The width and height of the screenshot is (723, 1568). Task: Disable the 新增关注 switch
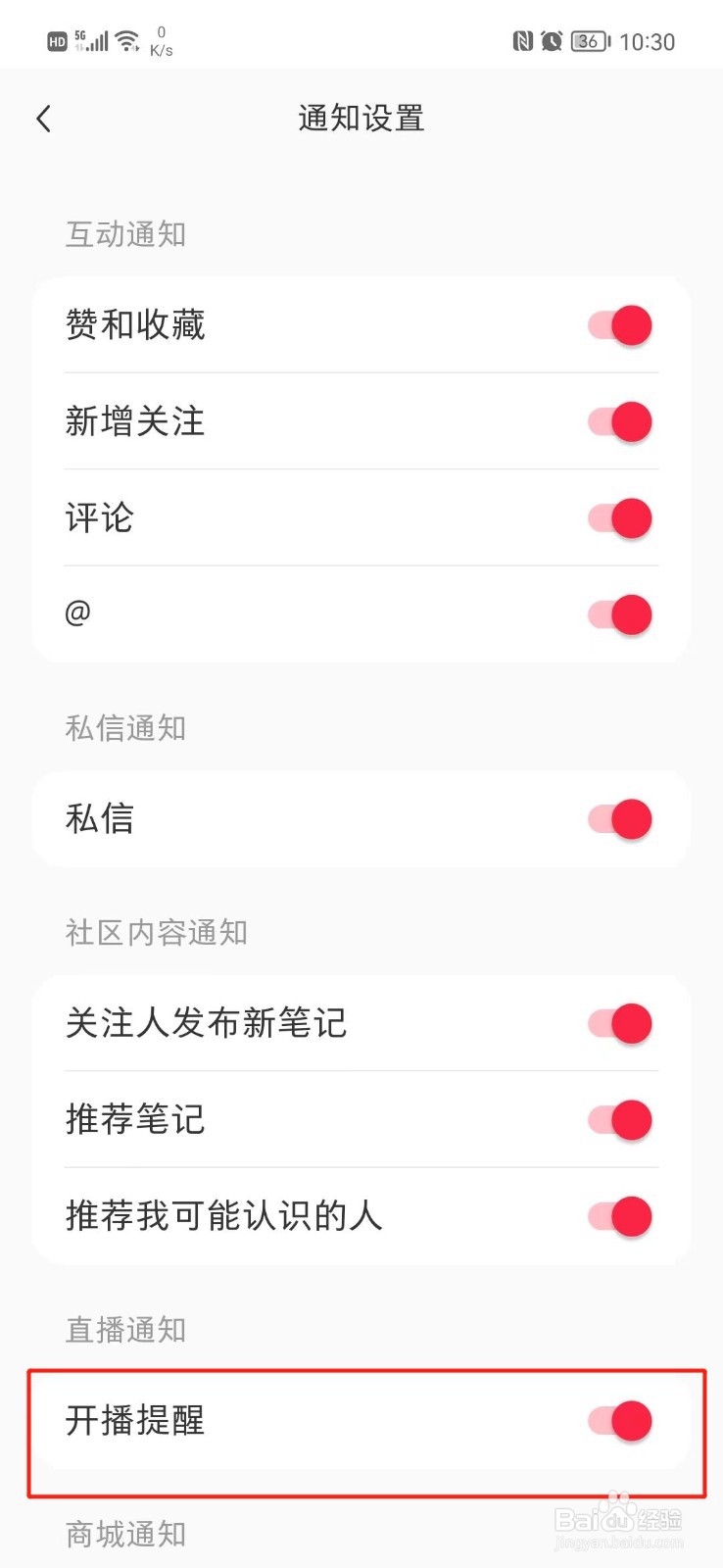click(x=620, y=422)
